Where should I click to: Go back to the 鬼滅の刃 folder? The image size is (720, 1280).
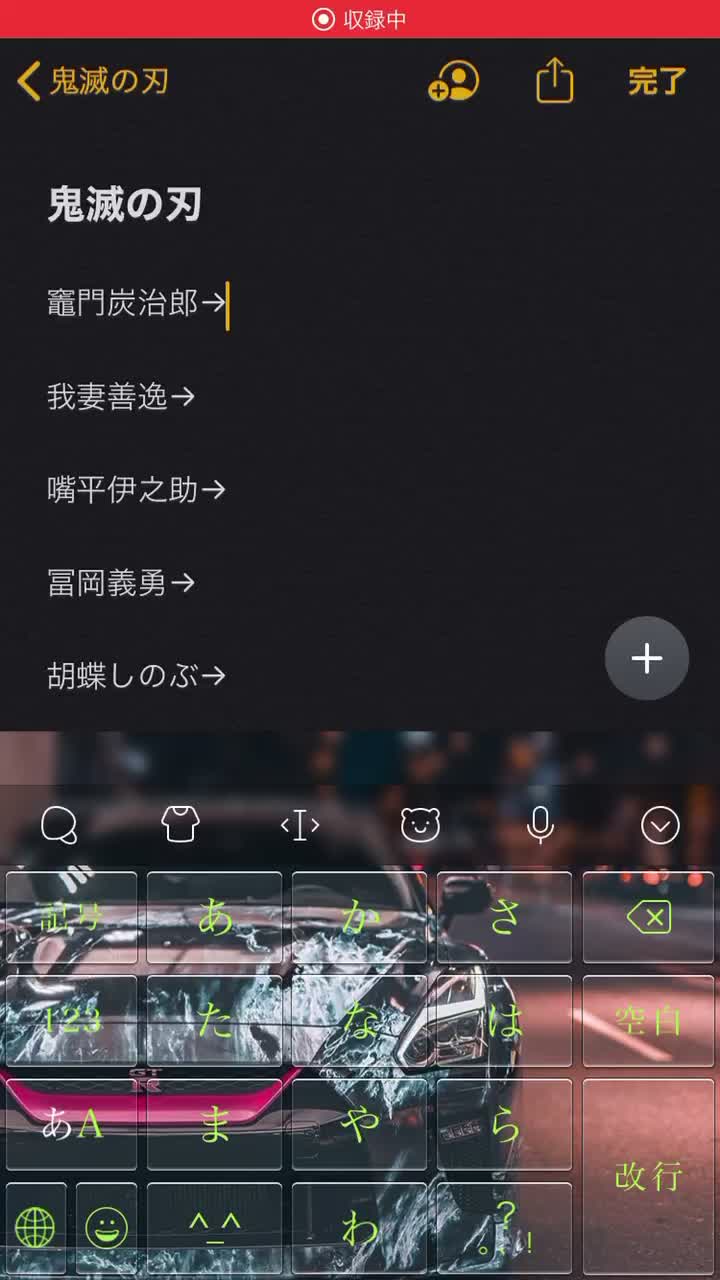(92, 81)
